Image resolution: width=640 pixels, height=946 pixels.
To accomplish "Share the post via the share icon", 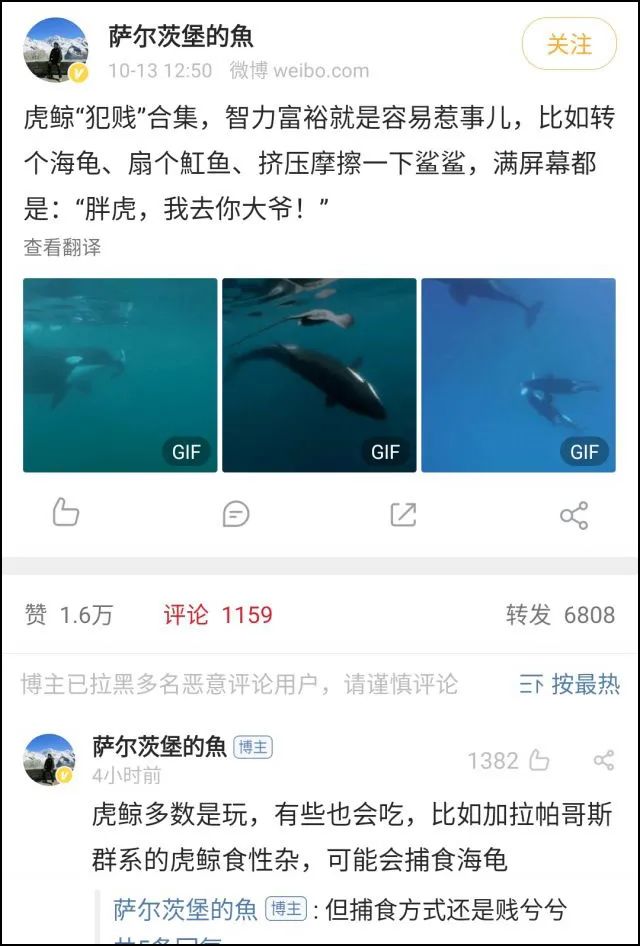I will click(x=574, y=515).
